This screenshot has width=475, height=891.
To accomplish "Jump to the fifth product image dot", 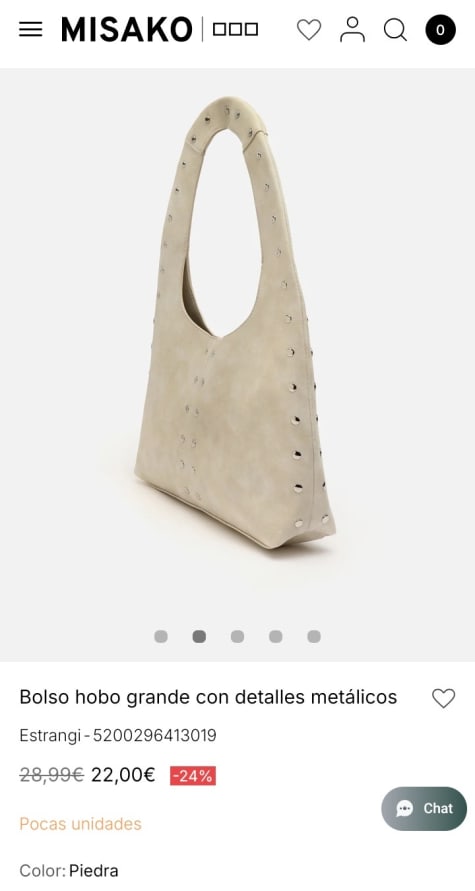I will (x=314, y=636).
